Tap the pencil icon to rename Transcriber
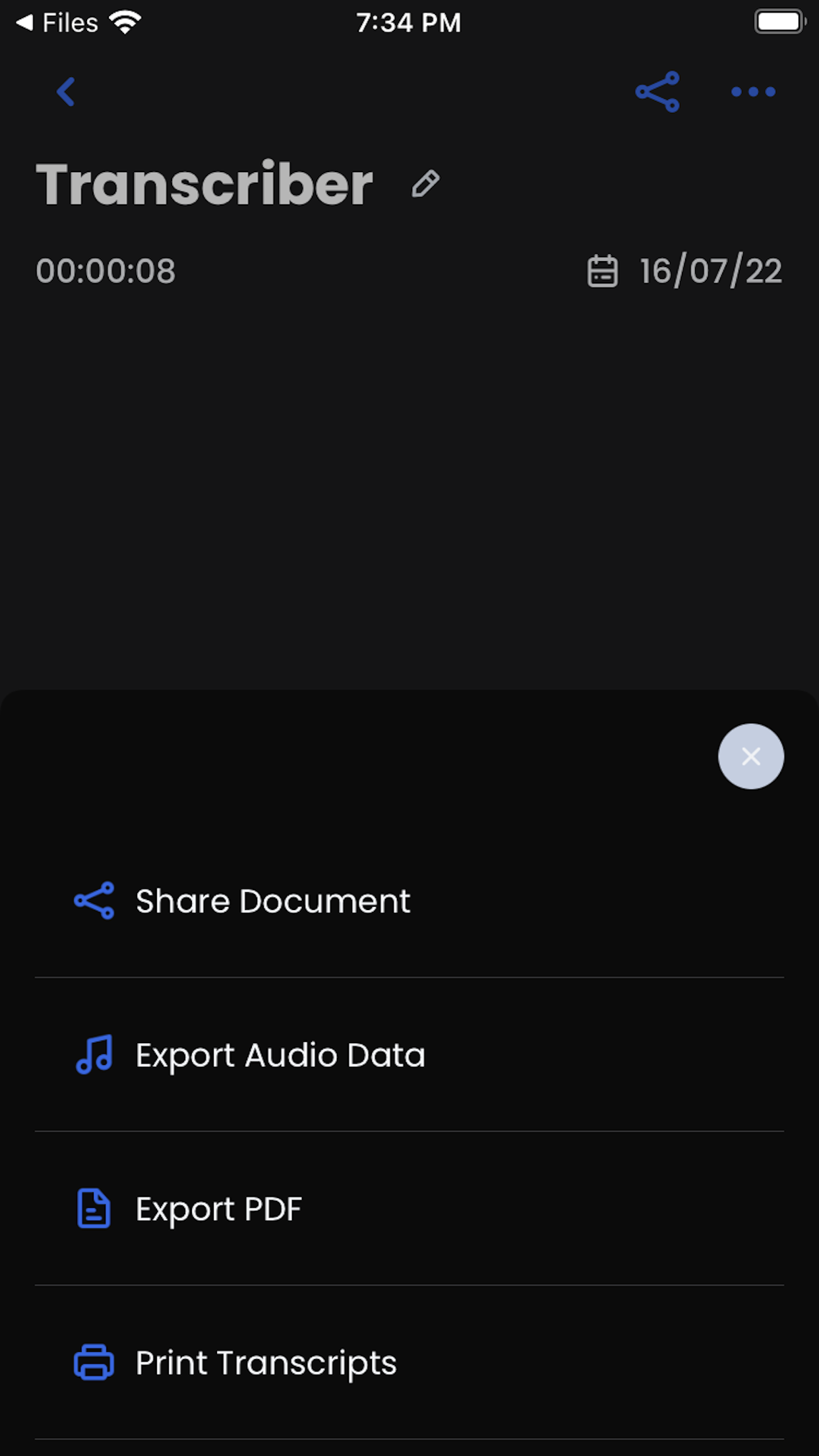Screen dimensions: 819x1456 [424, 185]
